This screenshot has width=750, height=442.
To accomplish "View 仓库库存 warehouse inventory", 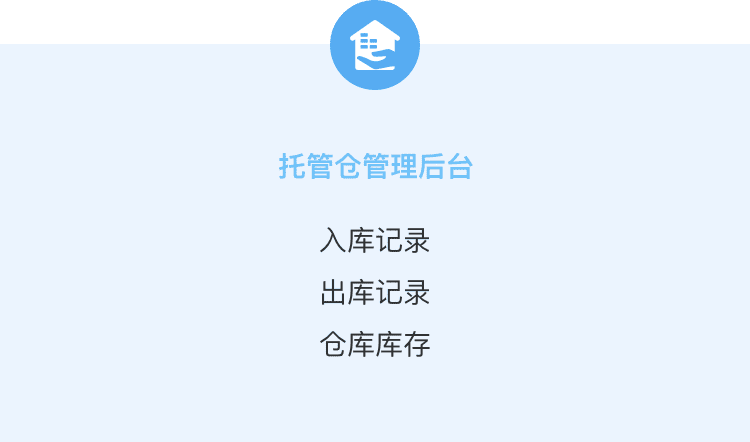I will pyautogui.click(x=374, y=345).
